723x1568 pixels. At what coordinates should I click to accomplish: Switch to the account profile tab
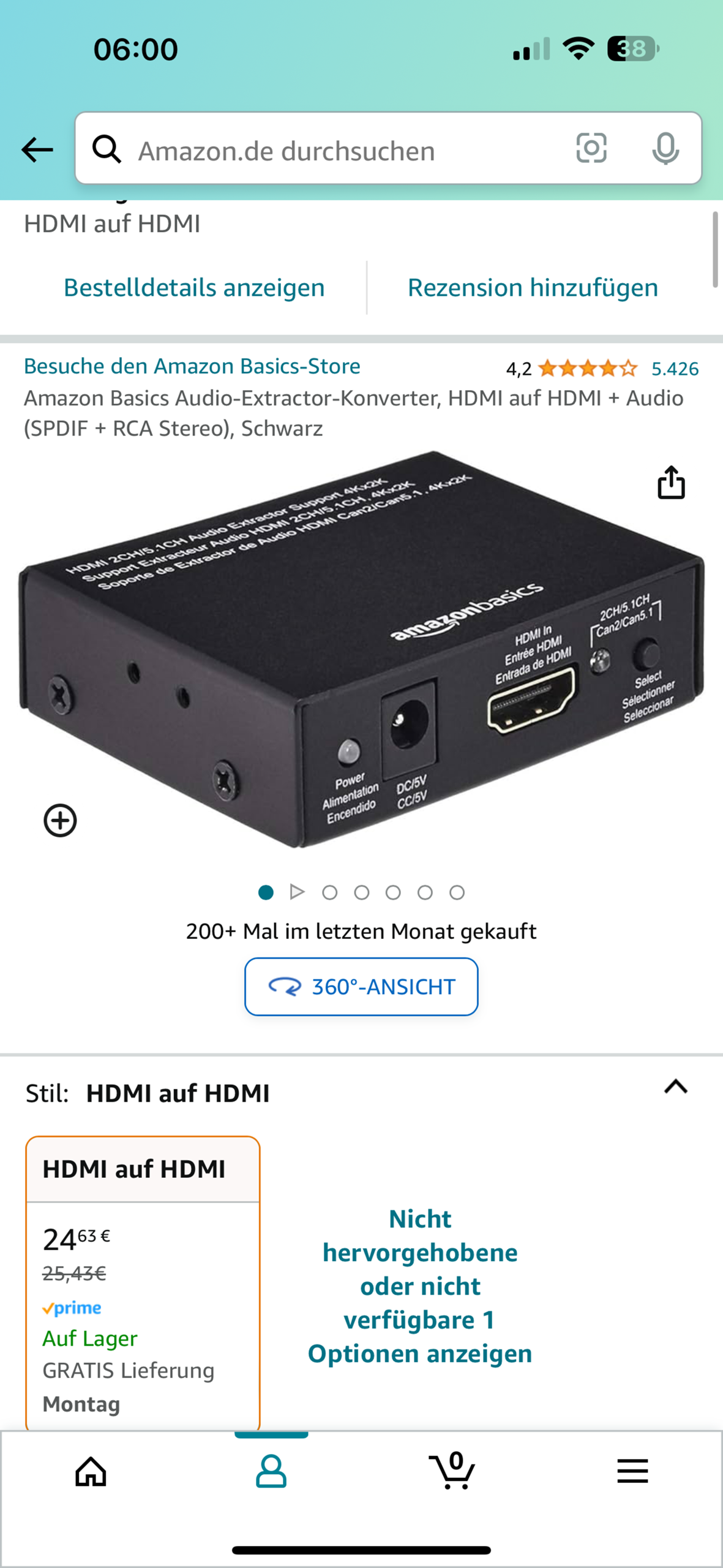tap(271, 1471)
